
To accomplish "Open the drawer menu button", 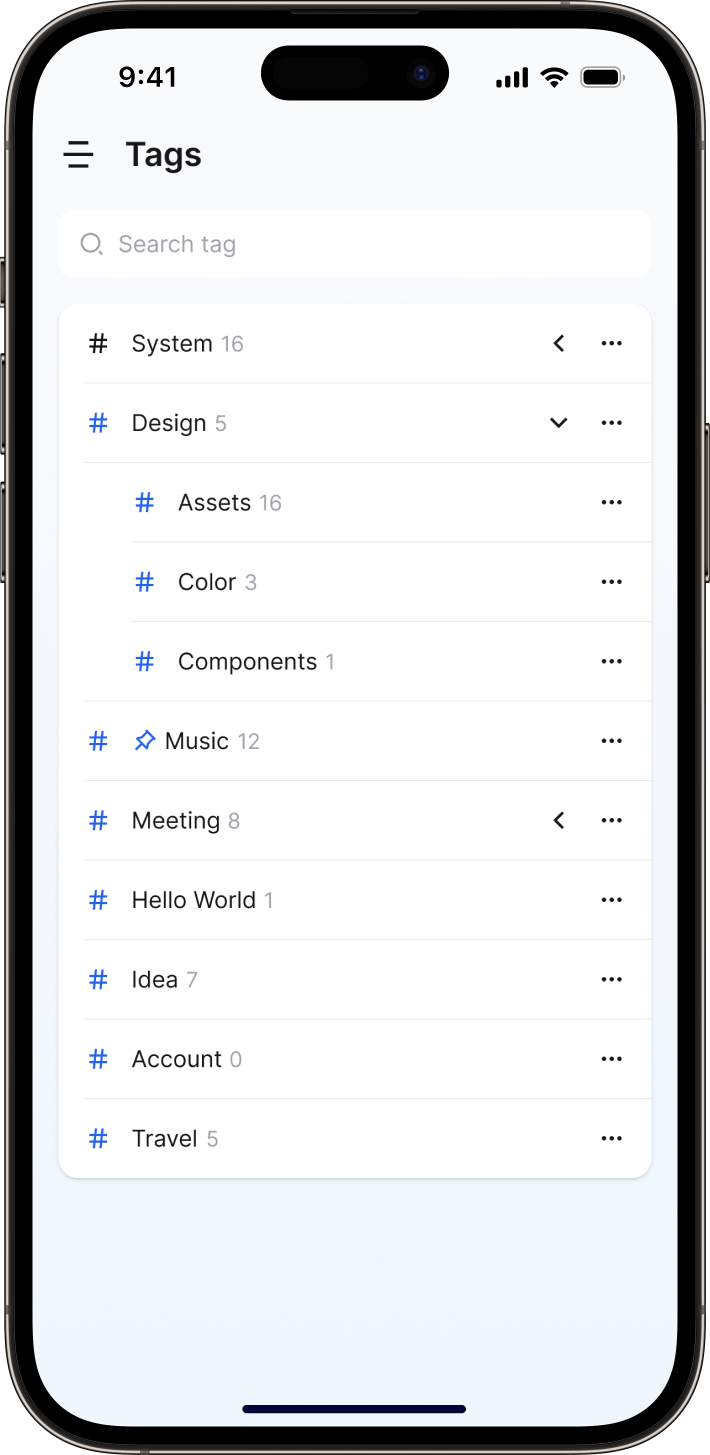I will click(78, 155).
